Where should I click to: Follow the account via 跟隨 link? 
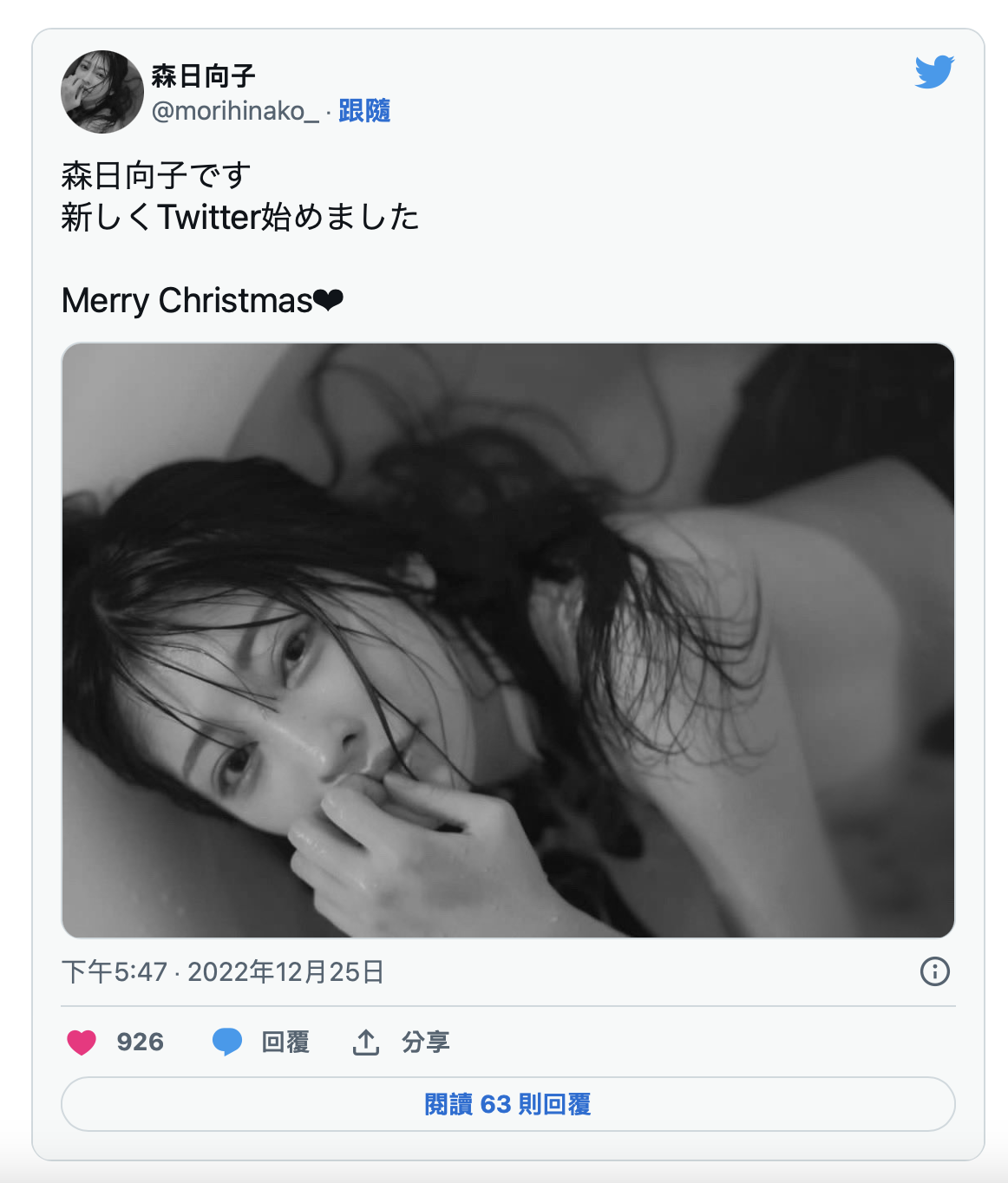click(364, 111)
